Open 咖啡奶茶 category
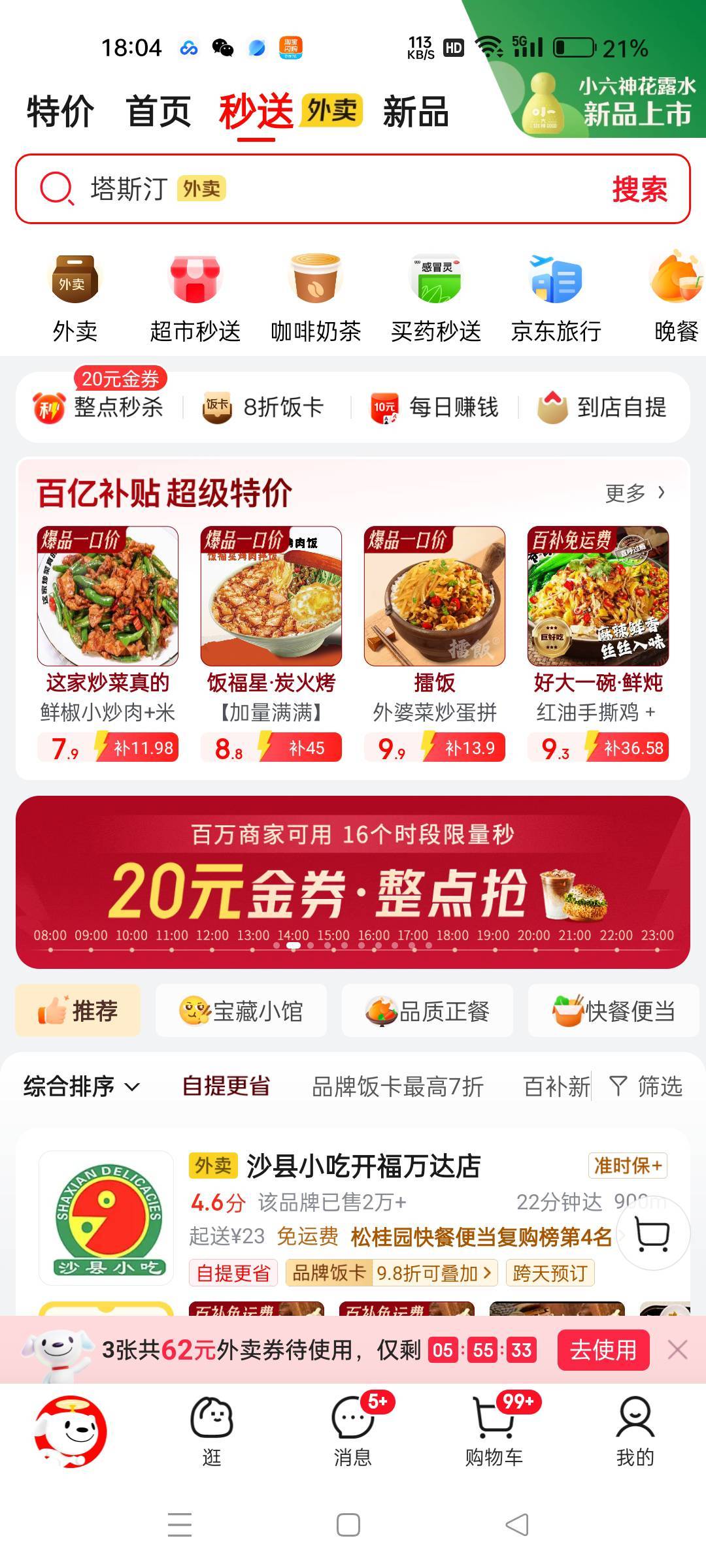 [316, 298]
